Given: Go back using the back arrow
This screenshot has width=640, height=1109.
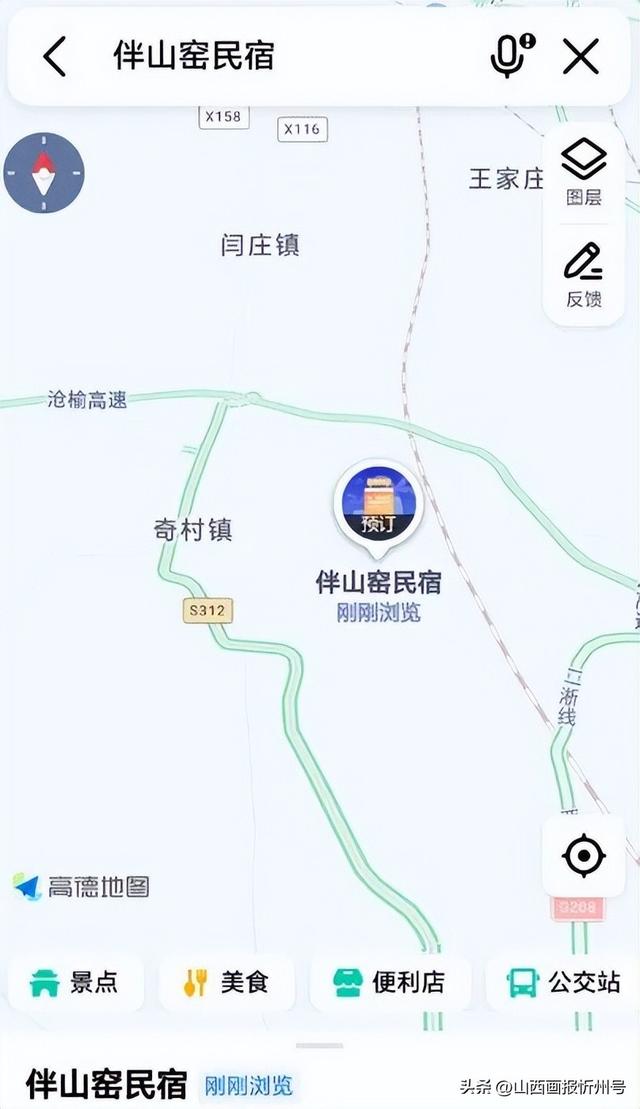Looking at the screenshot, I should tap(55, 56).
